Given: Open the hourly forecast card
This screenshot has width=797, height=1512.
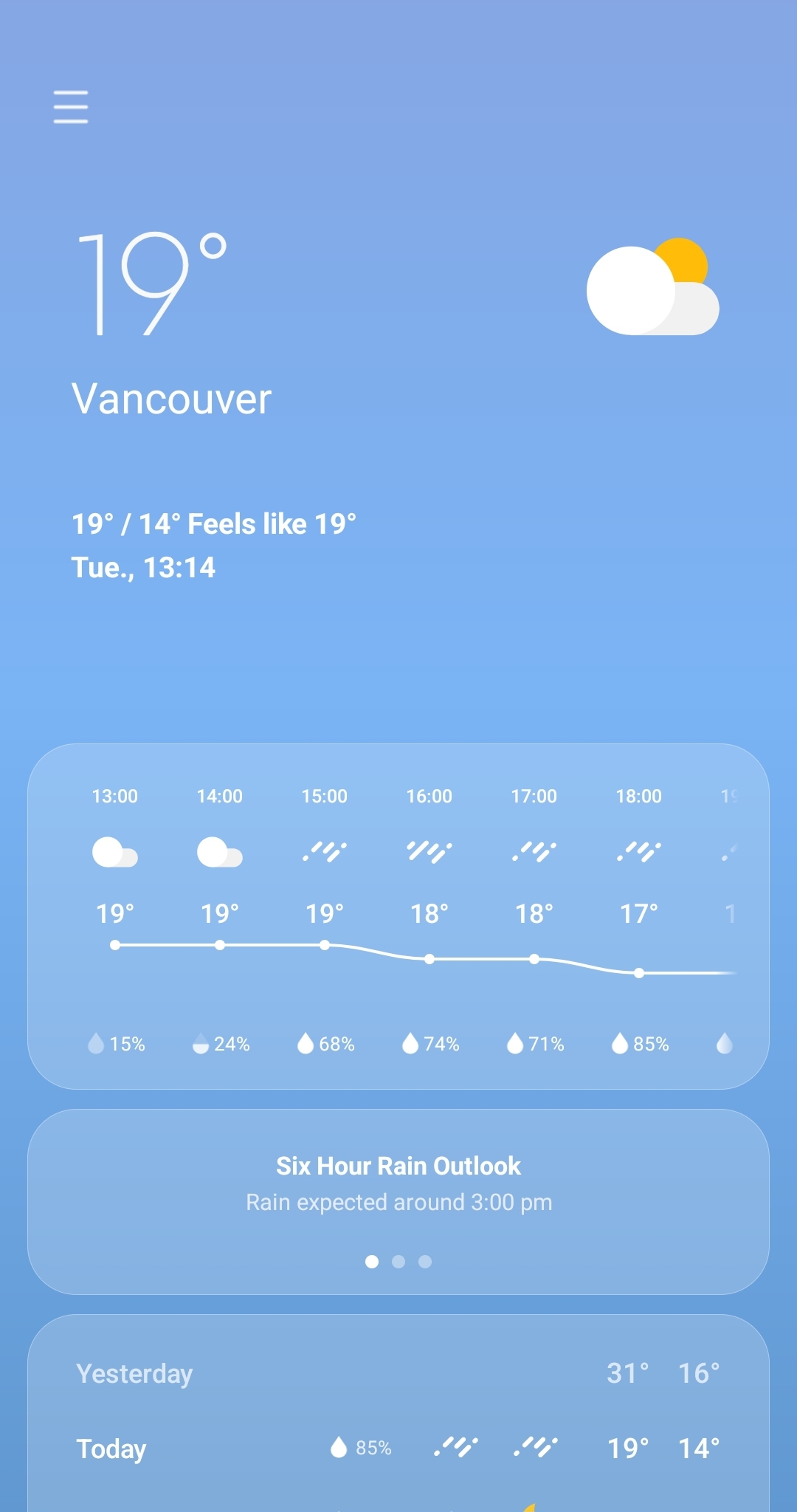Looking at the screenshot, I should click(x=398, y=916).
